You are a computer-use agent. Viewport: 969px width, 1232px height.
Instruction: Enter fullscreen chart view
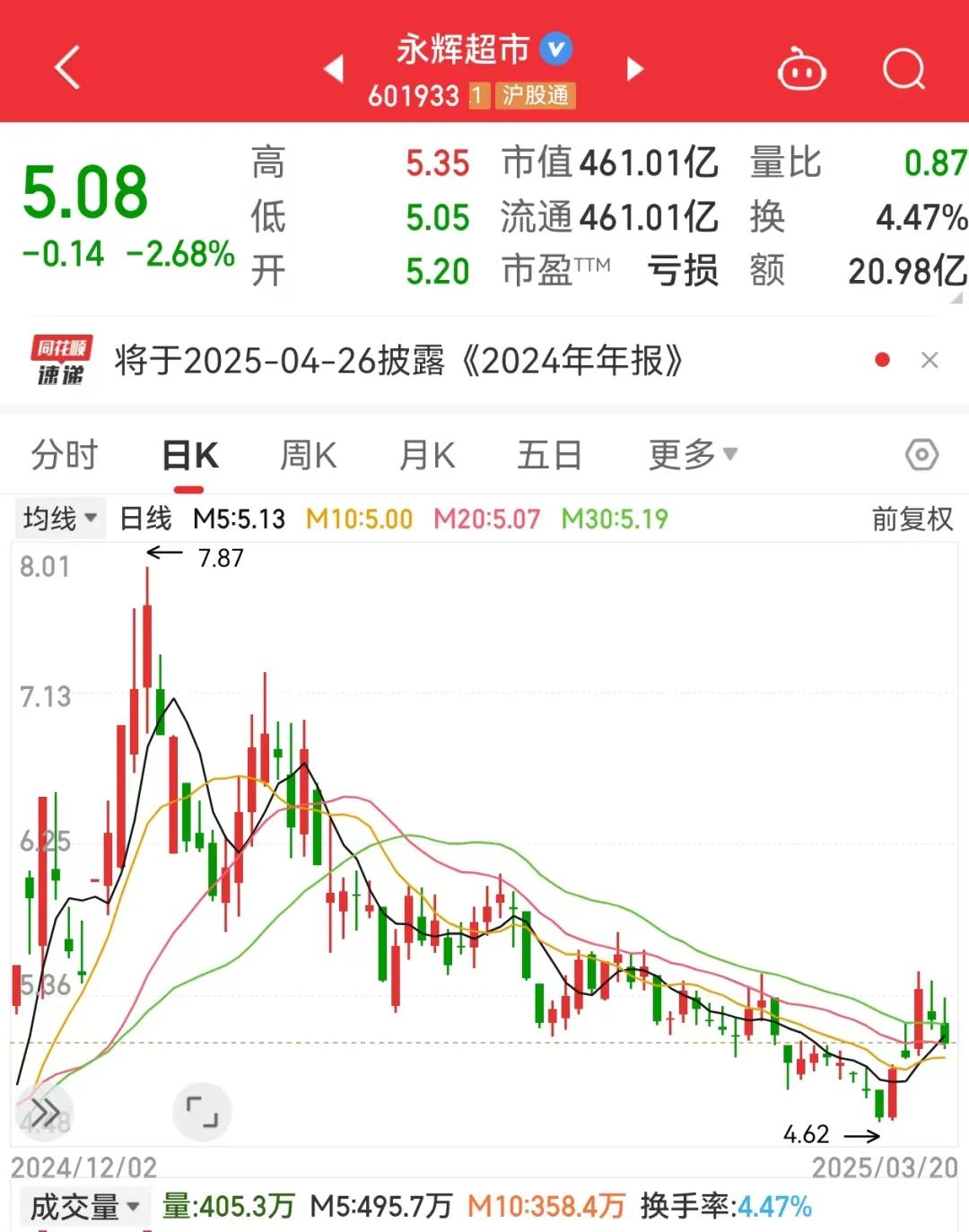pos(202,1112)
